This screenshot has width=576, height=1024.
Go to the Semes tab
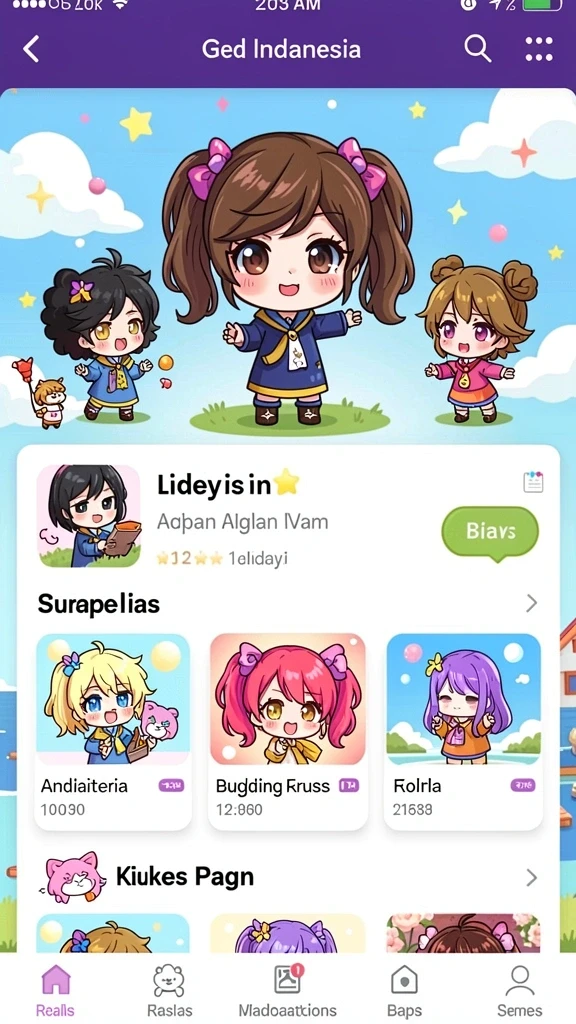point(520,990)
